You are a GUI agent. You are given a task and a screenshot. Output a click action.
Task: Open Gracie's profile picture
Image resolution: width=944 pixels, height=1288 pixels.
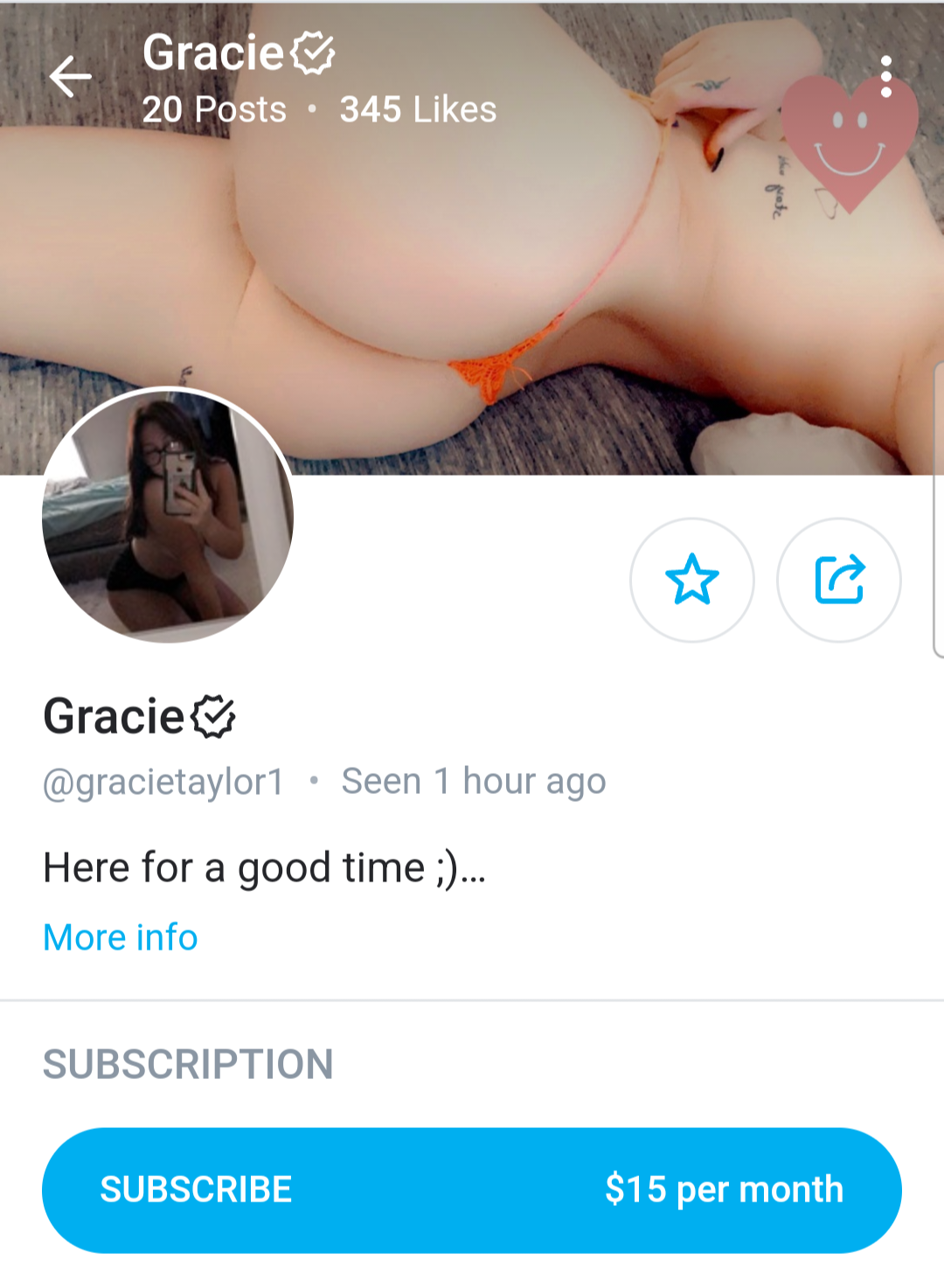coord(168,516)
